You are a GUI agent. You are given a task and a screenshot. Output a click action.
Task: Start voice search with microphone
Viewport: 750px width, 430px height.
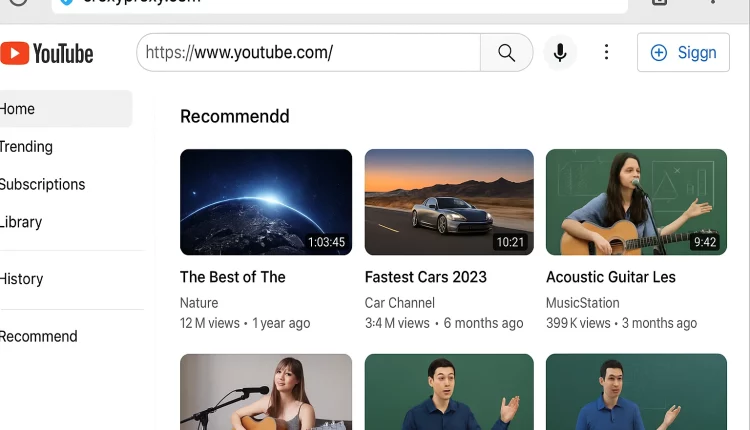click(560, 53)
